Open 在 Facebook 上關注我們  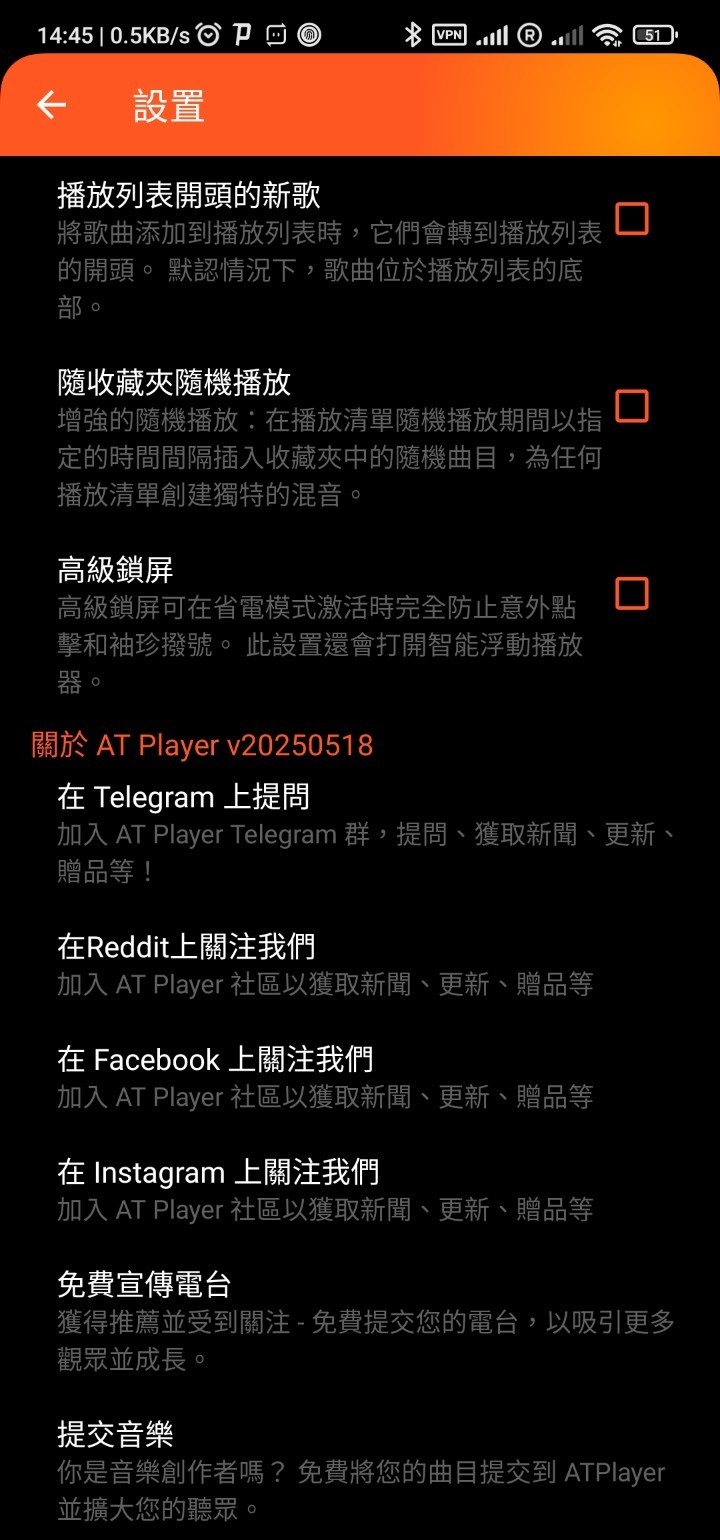coord(360,1077)
